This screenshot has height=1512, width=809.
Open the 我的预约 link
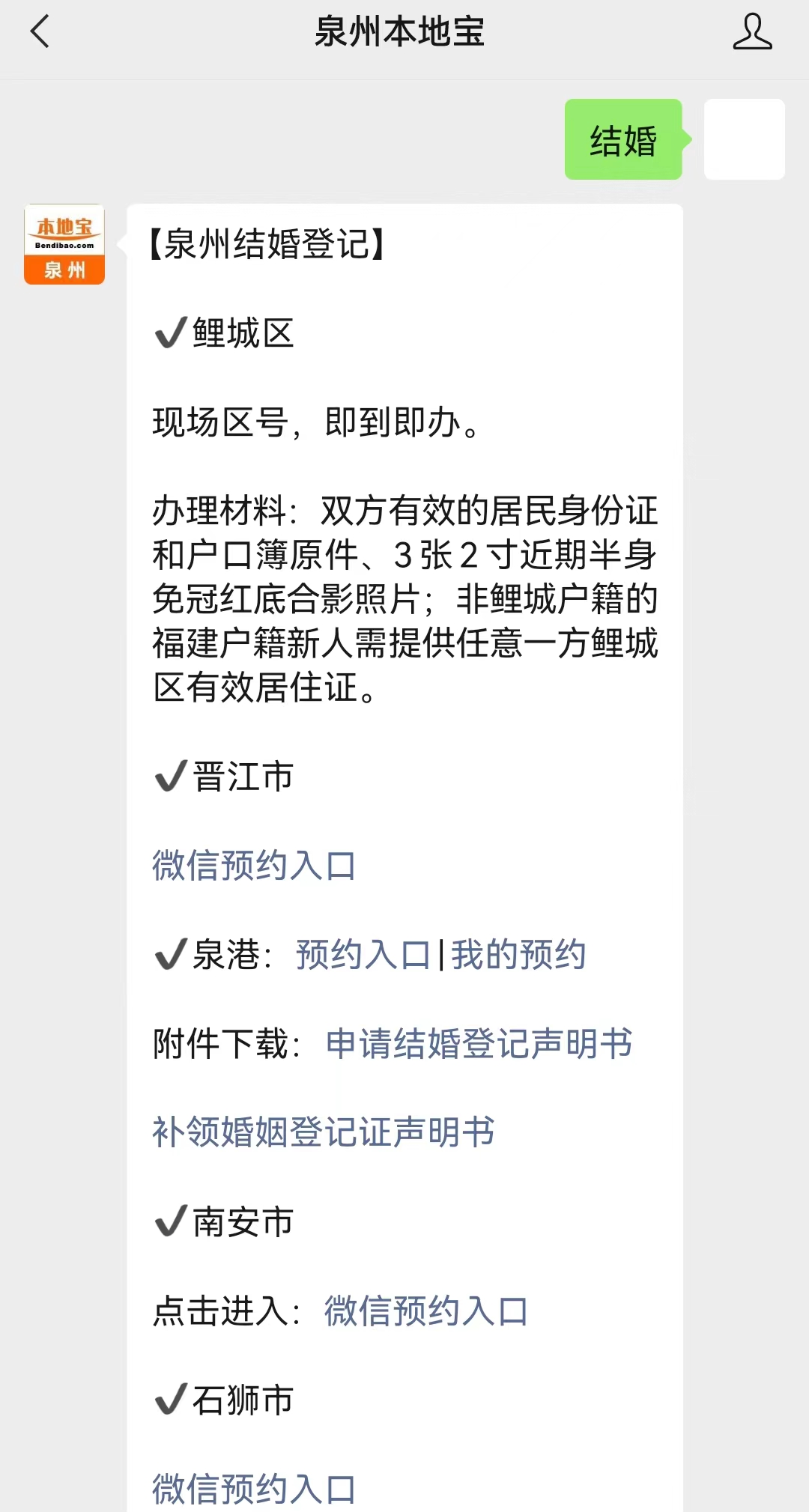pos(518,955)
